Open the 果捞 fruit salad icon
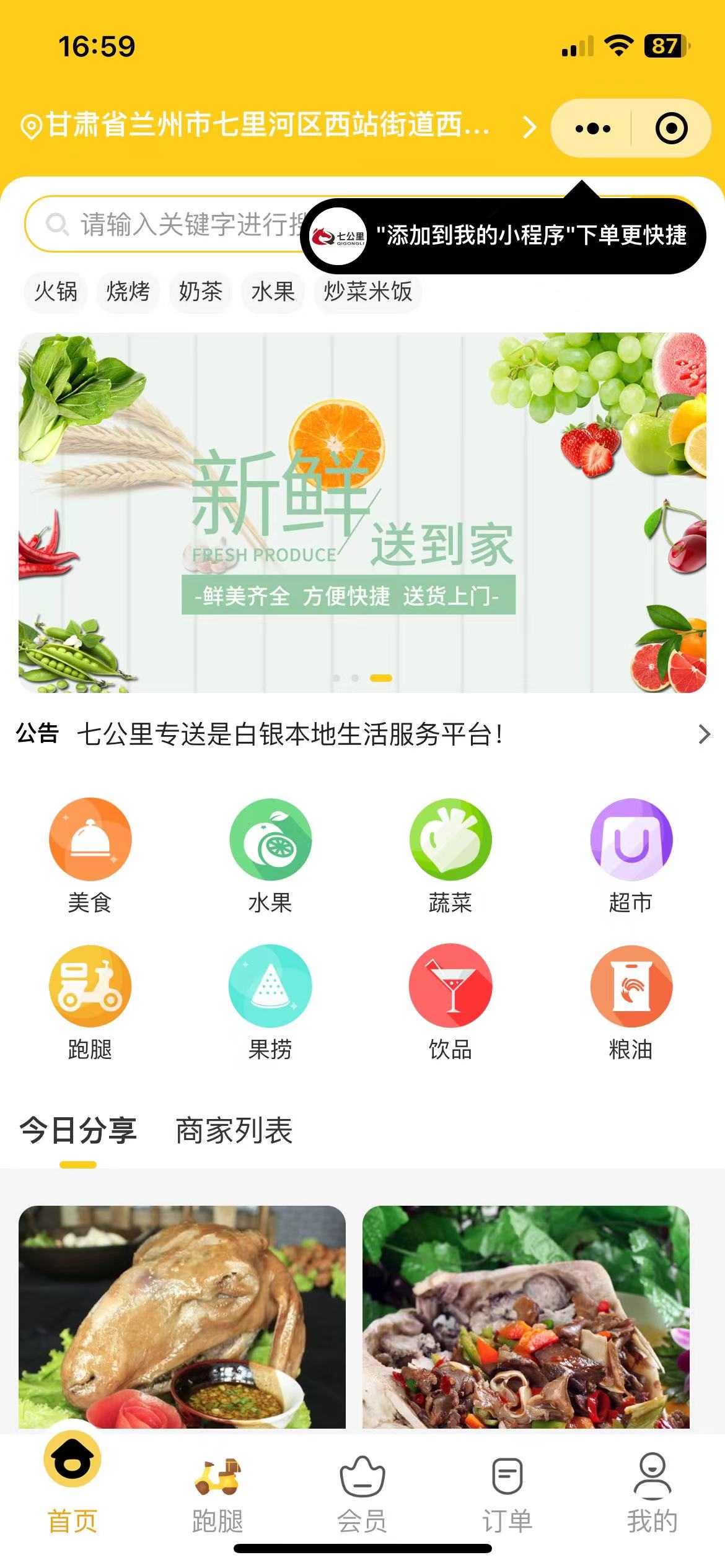This screenshot has height=1568, width=725. click(x=270, y=987)
